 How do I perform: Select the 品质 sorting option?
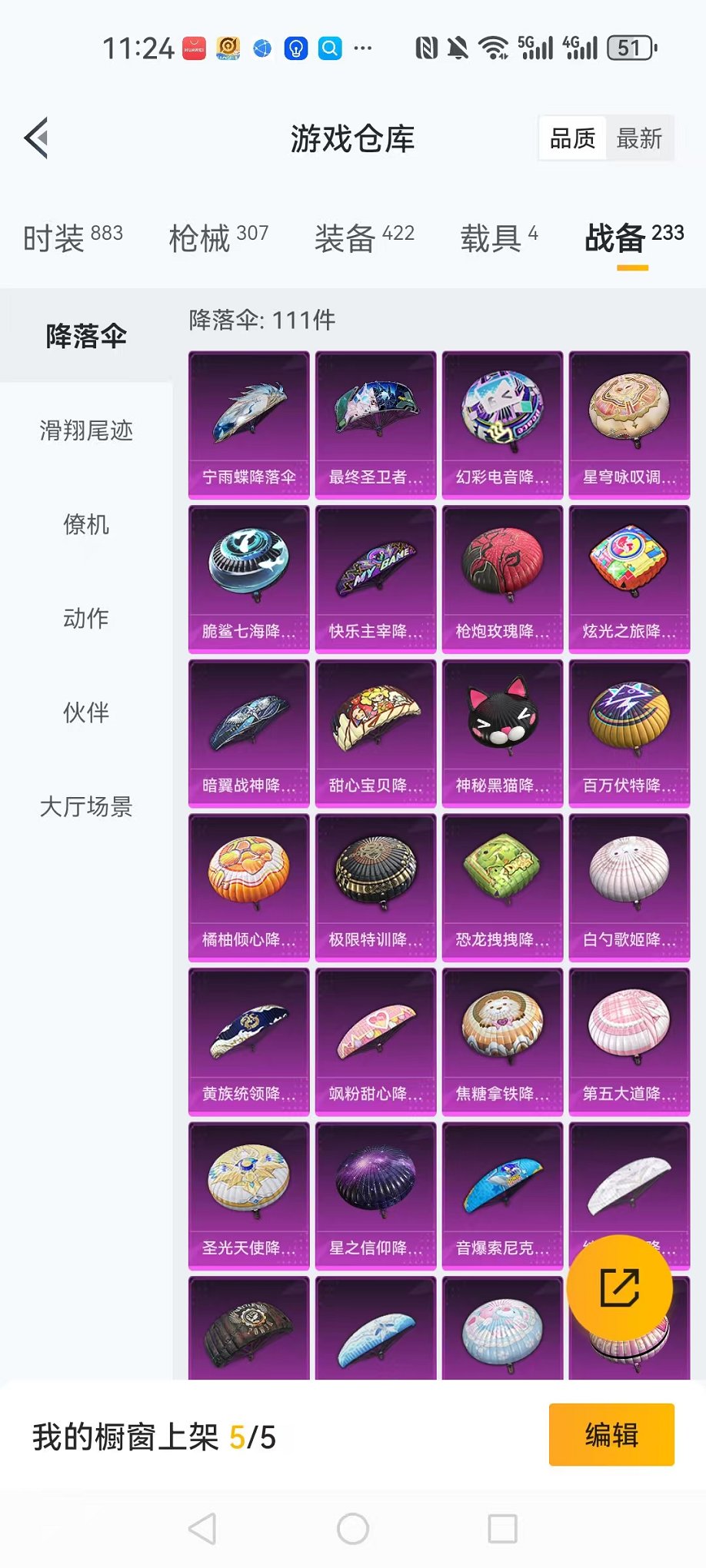[x=572, y=138]
